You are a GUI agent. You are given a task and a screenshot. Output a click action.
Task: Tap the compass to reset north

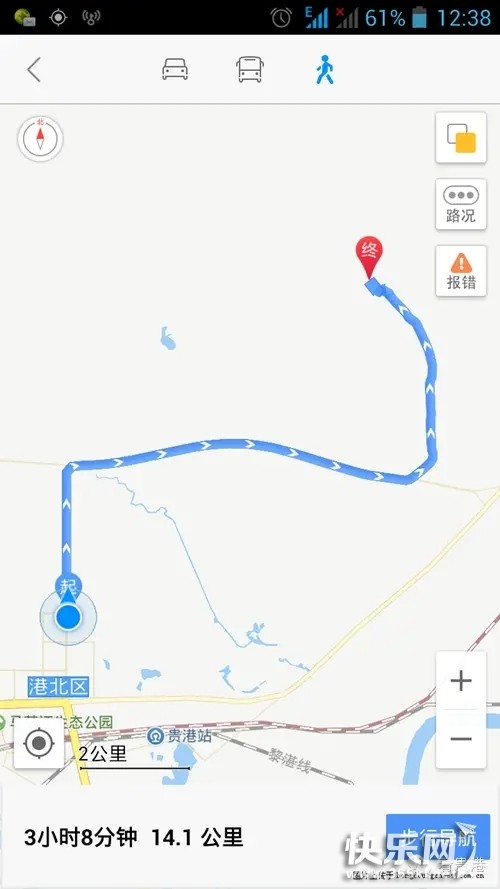pyautogui.click(x=40, y=139)
